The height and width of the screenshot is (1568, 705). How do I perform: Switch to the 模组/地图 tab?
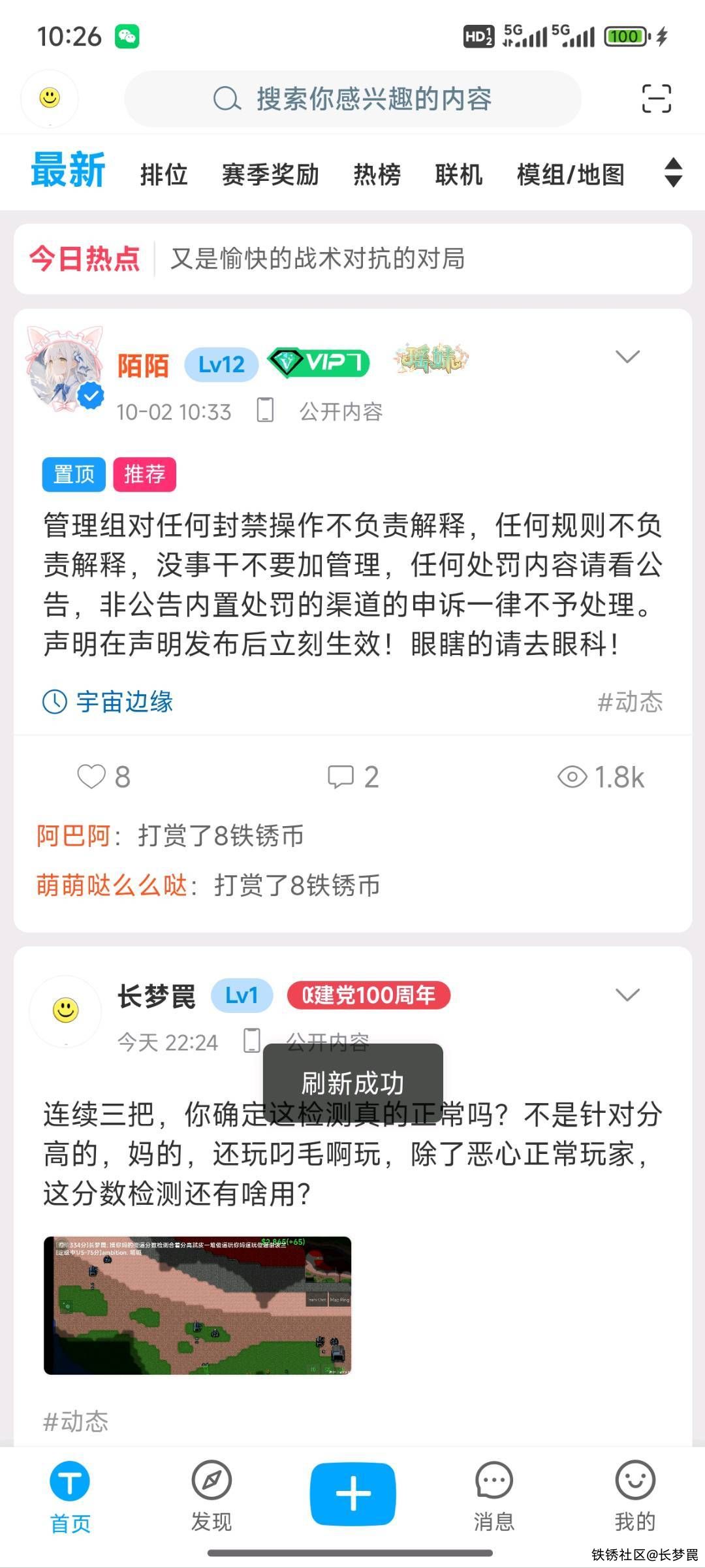point(571,175)
